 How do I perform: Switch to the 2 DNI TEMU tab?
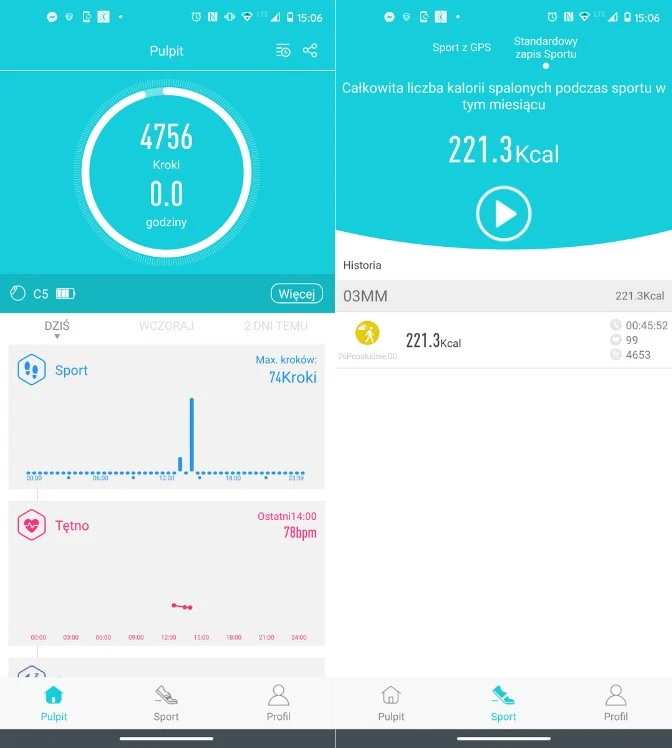tap(276, 326)
